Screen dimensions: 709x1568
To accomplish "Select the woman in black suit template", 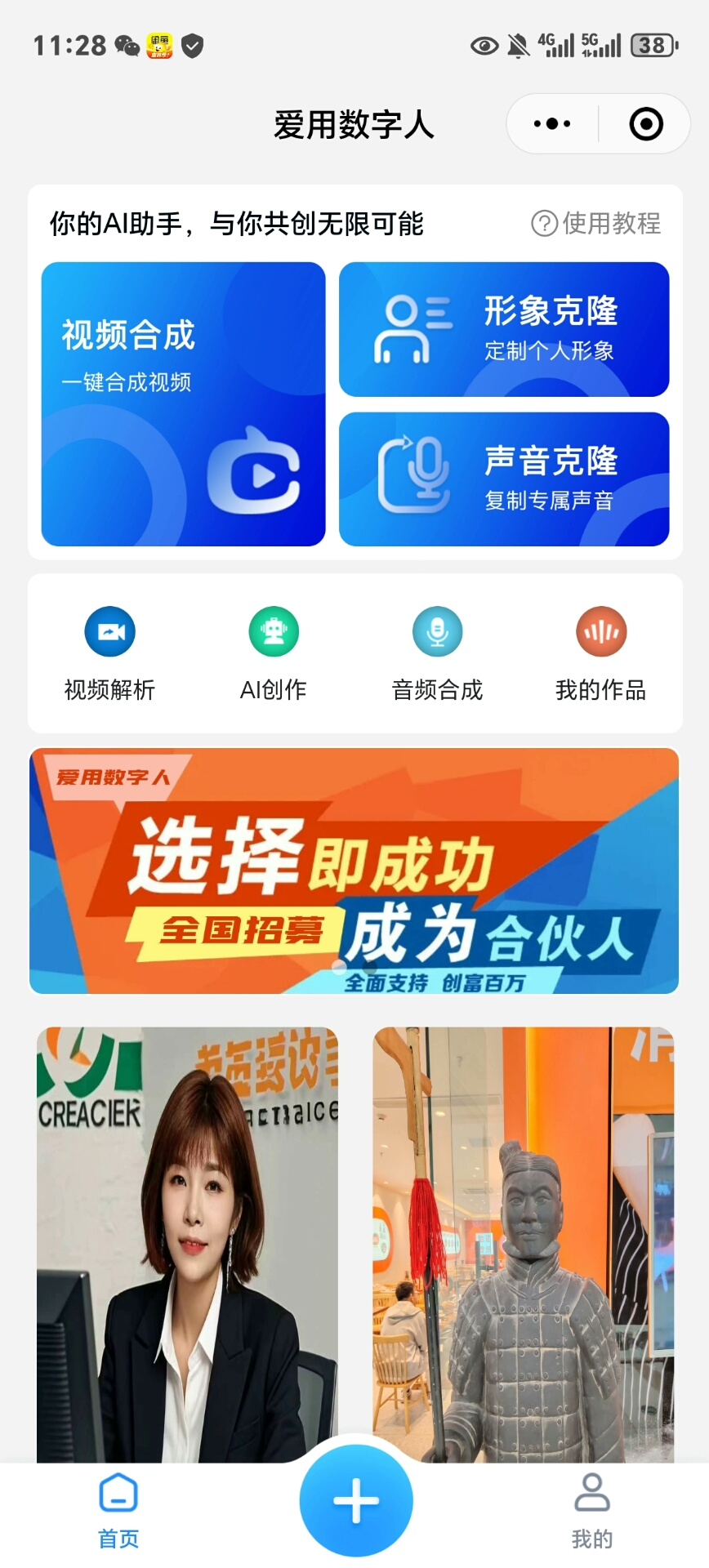I will pyautogui.click(x=187, y=1243).
